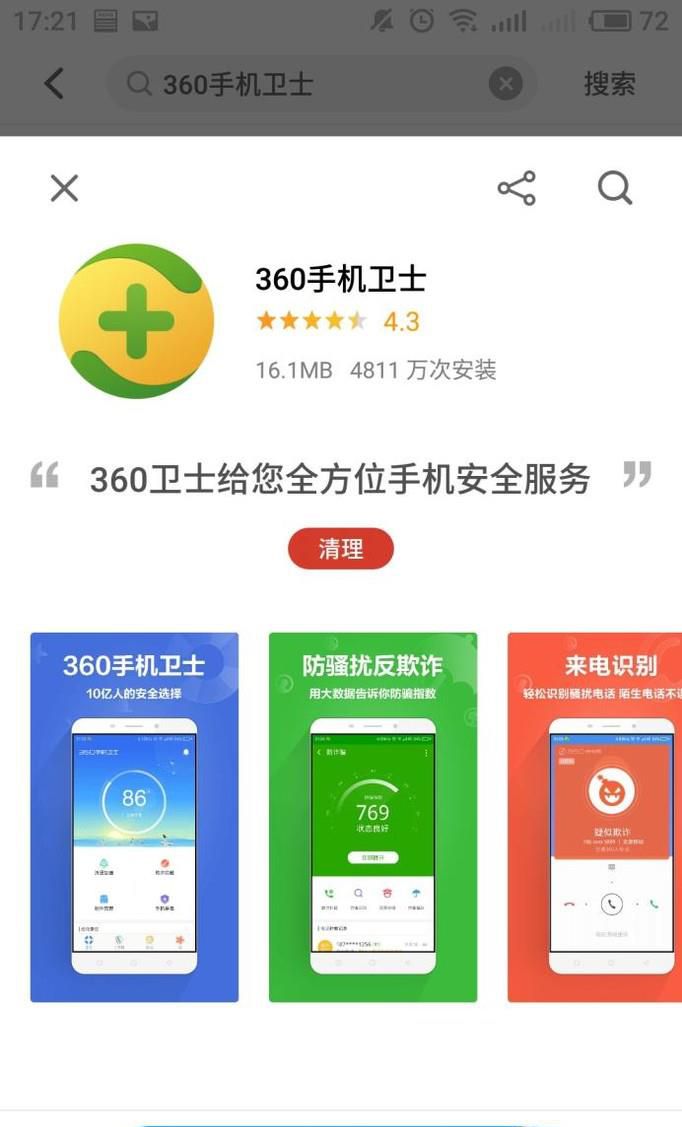Open search from the detail sheet magnifier
682x1127 pixels.
point(615,188)
